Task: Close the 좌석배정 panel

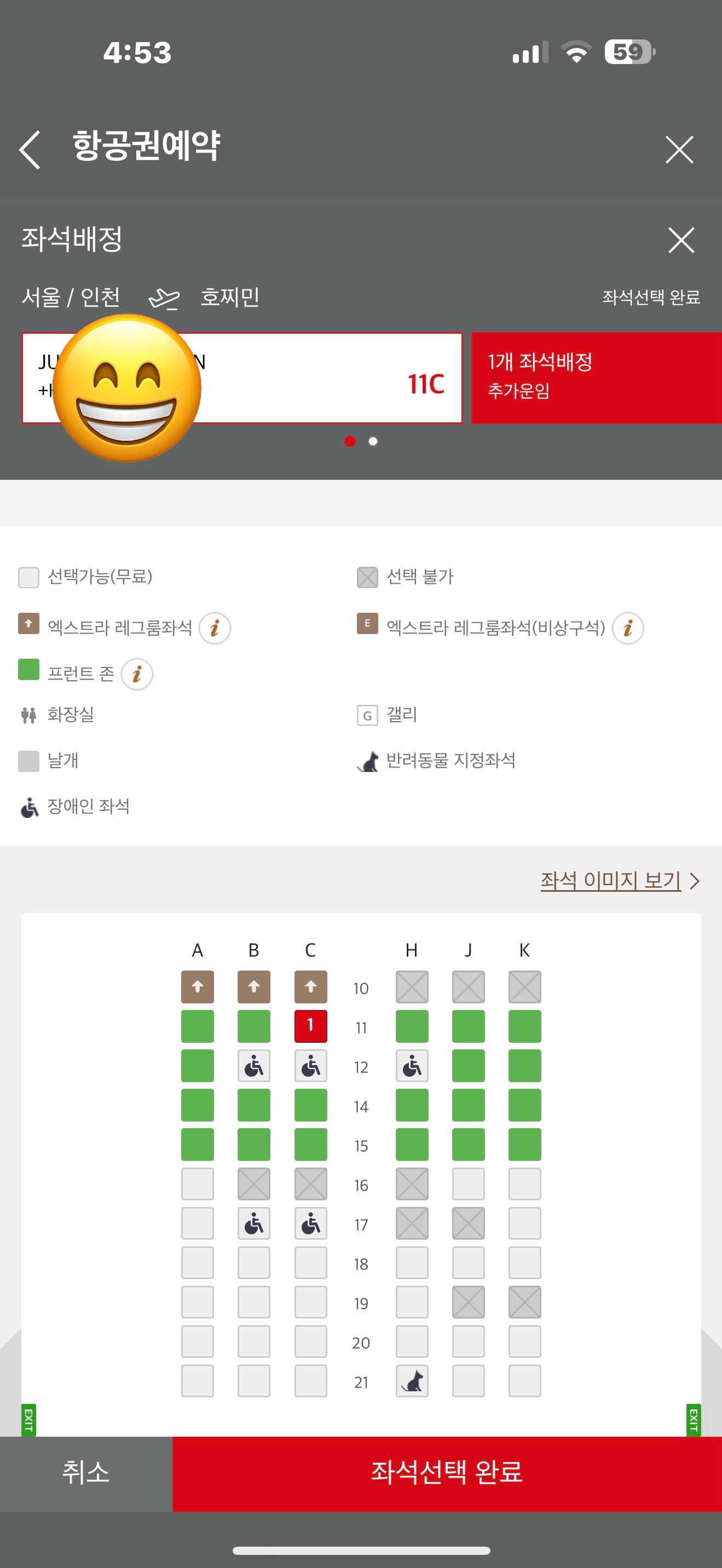Action: tap(680, 240)
